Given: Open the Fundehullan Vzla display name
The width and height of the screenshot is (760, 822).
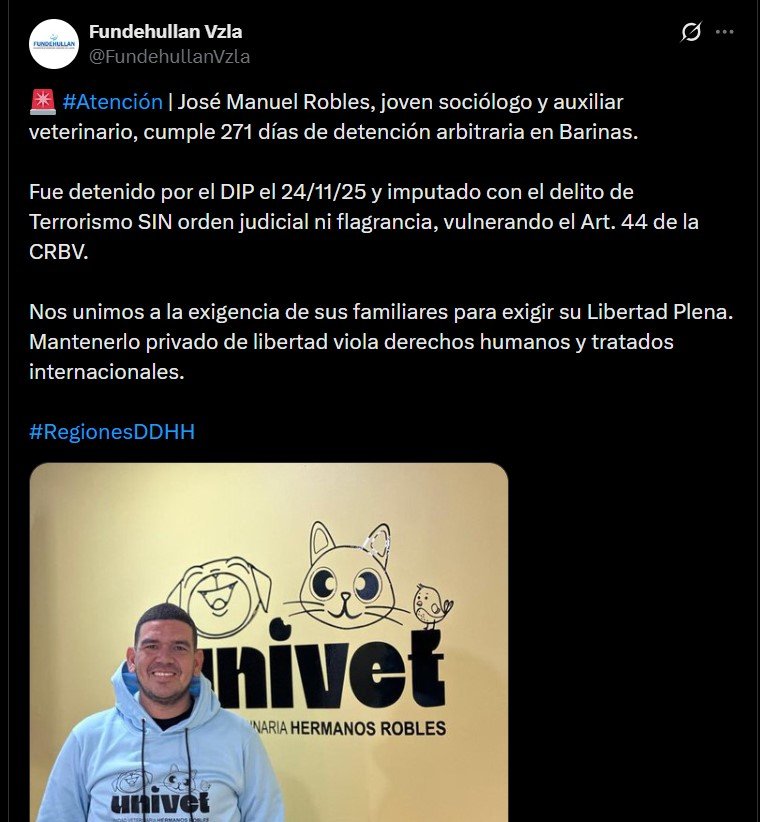Looking at the screenshot, I should tap(165, 32).
